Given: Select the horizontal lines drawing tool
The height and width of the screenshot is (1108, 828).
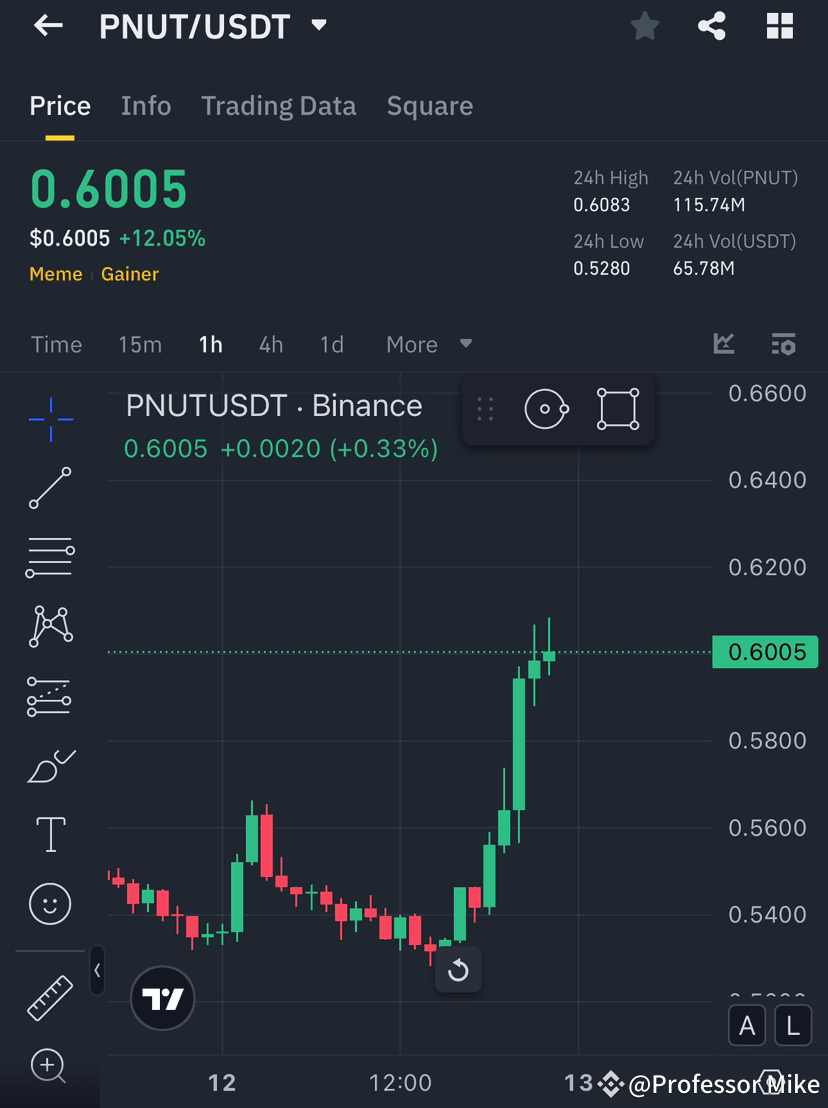Looking at the screenshot, I should coord(50,557).
